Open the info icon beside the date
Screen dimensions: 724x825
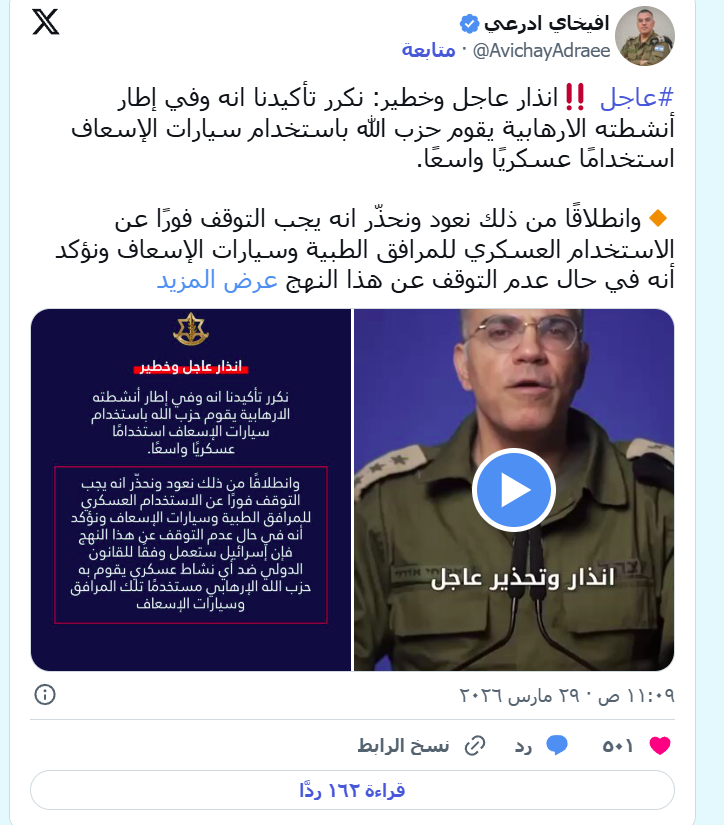tap(45, 695)
